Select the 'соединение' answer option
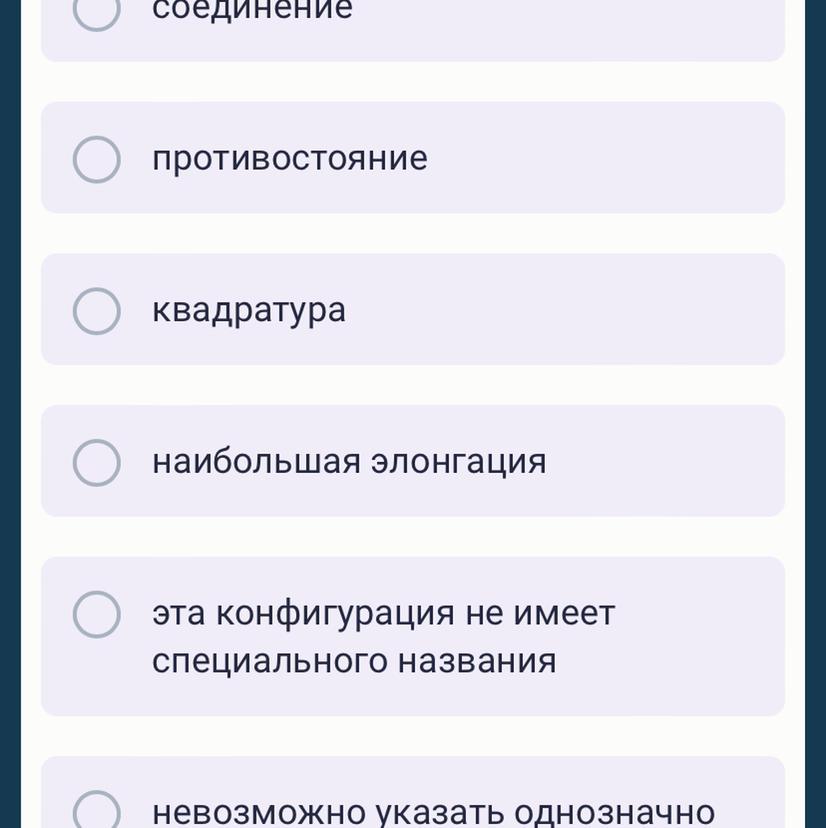826x828 pixels. (97, 10)
